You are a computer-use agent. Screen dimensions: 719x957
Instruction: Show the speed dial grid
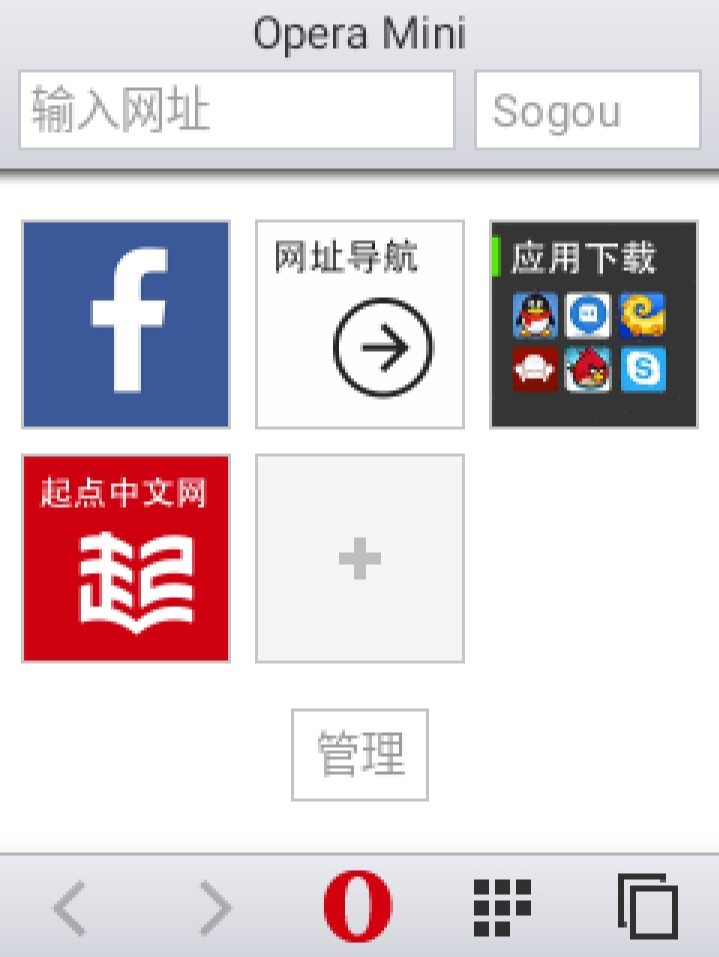point(501,907)
